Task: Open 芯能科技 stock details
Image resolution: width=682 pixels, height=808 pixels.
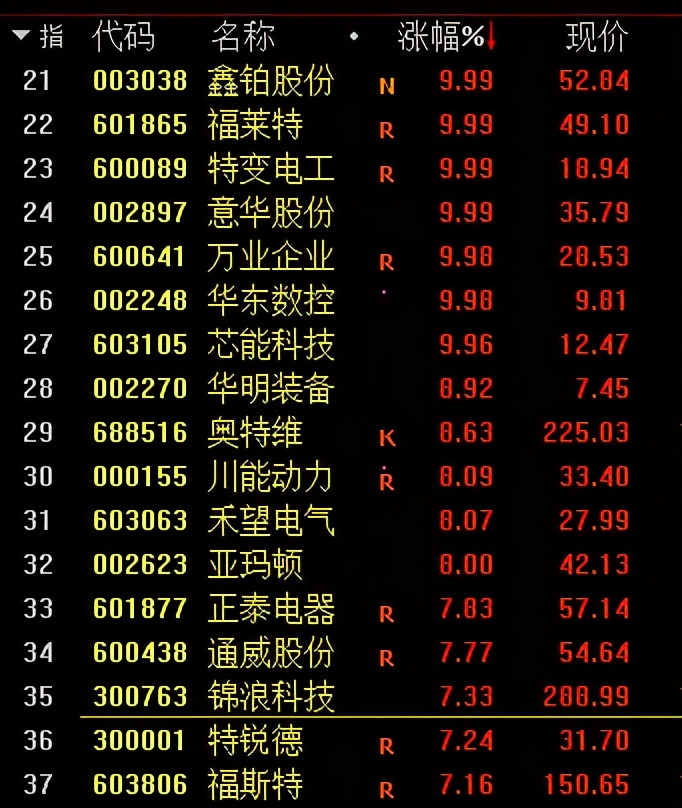Action: [270, 344]
